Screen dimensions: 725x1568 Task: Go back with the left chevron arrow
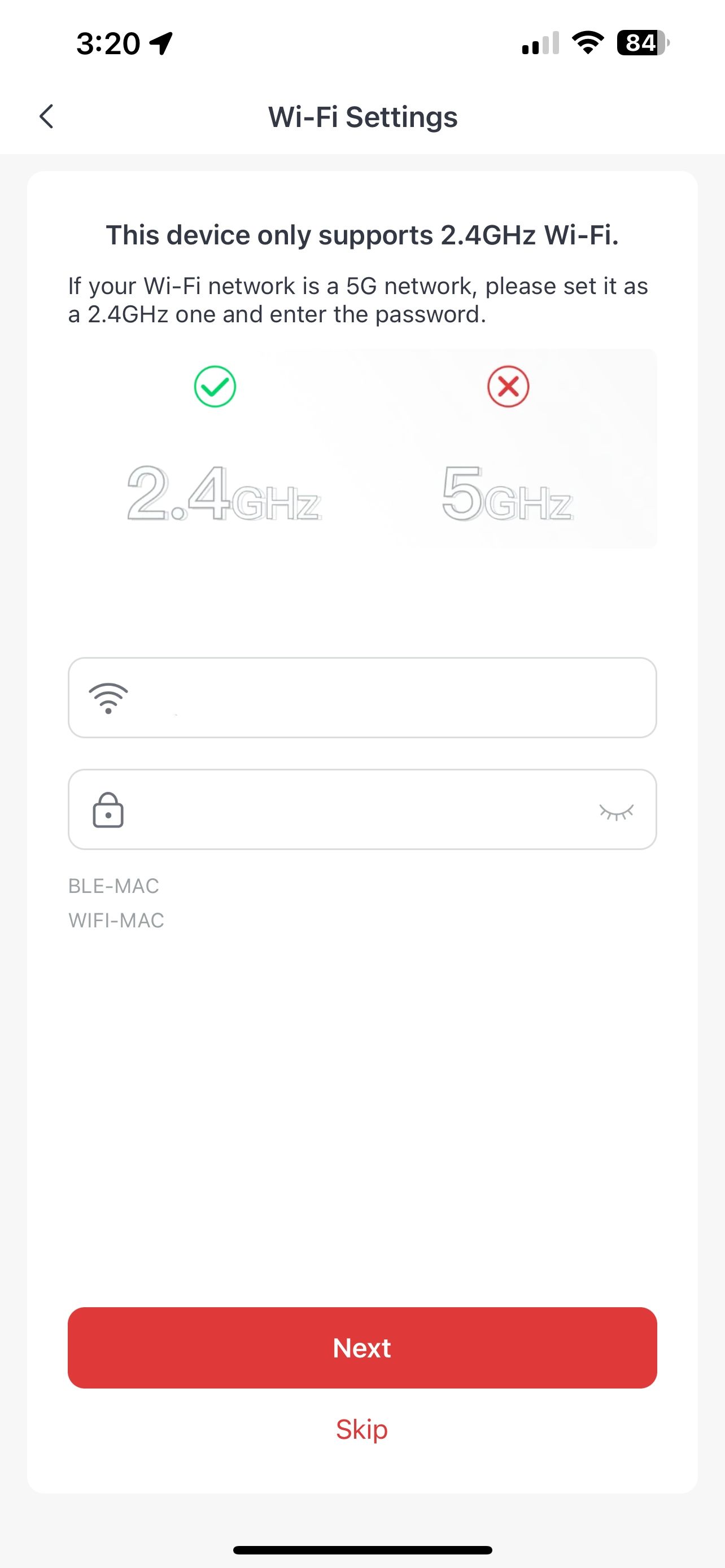coord(46,116)
